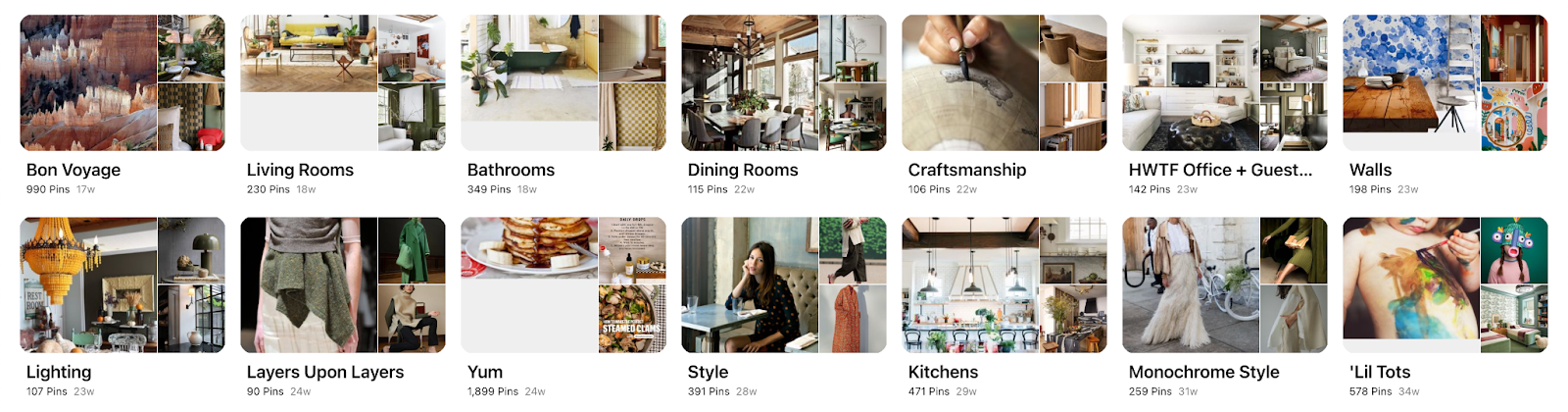Open the Layers Upon Layers board
Image resolution: width=1568 pixels, height=412 pixels.
[x=342, y=285]
